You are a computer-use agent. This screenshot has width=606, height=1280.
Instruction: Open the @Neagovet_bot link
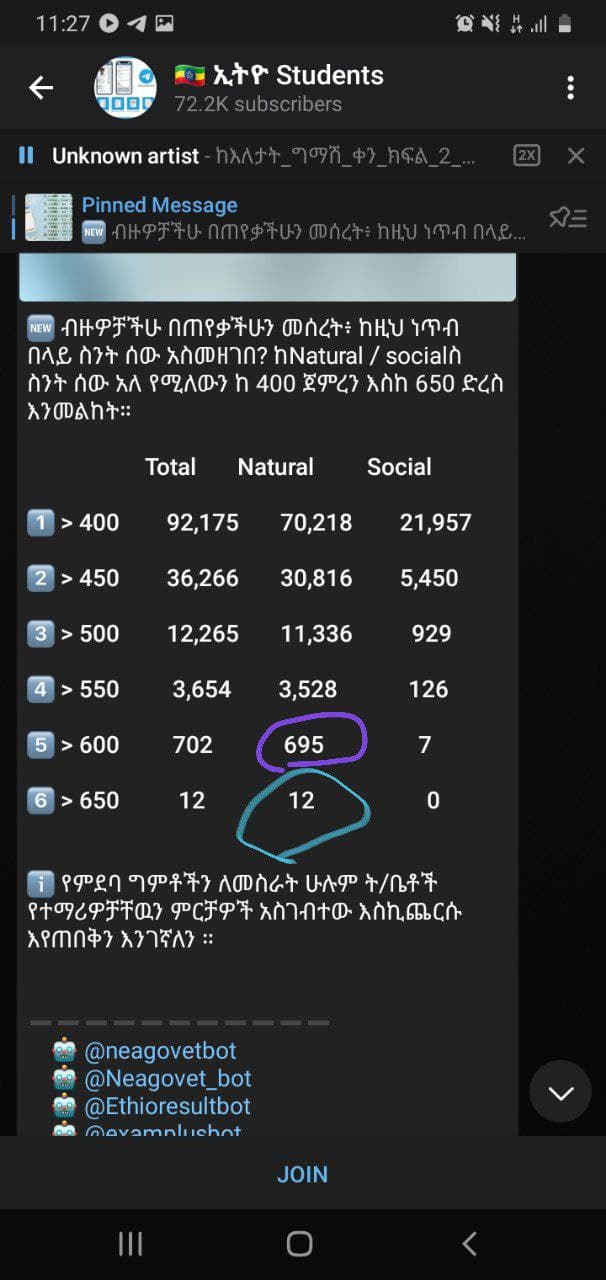pos(168,1079)
